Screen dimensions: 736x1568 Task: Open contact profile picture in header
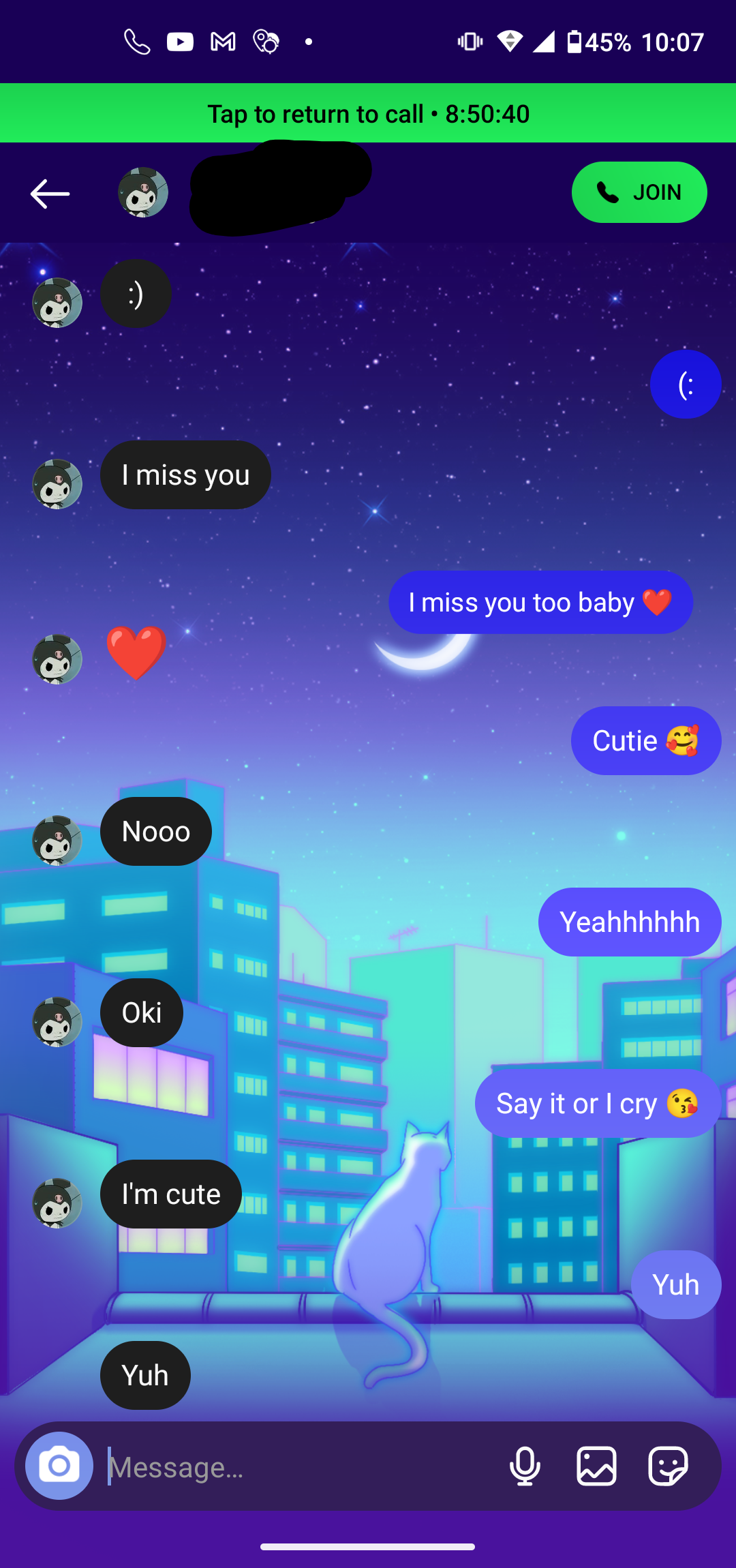click(x=143, y=192)
